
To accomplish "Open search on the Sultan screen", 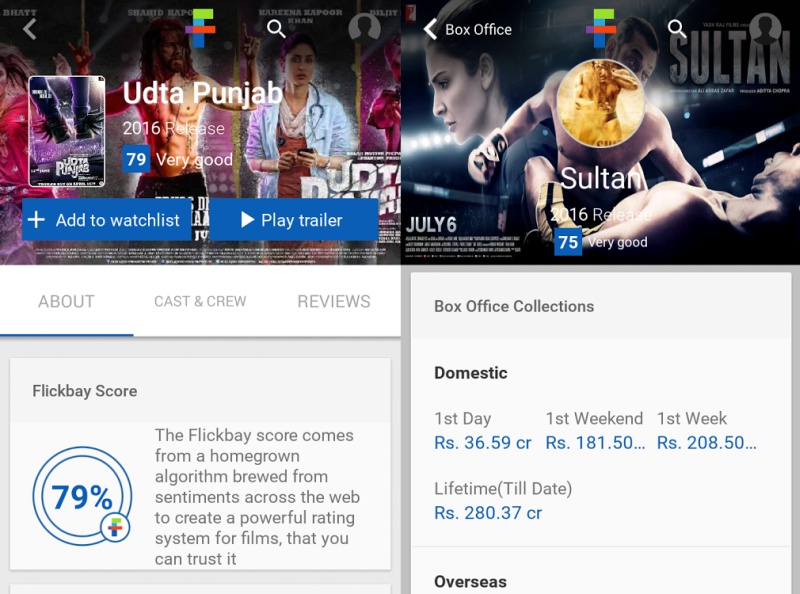I will click(x=677, y=29).
